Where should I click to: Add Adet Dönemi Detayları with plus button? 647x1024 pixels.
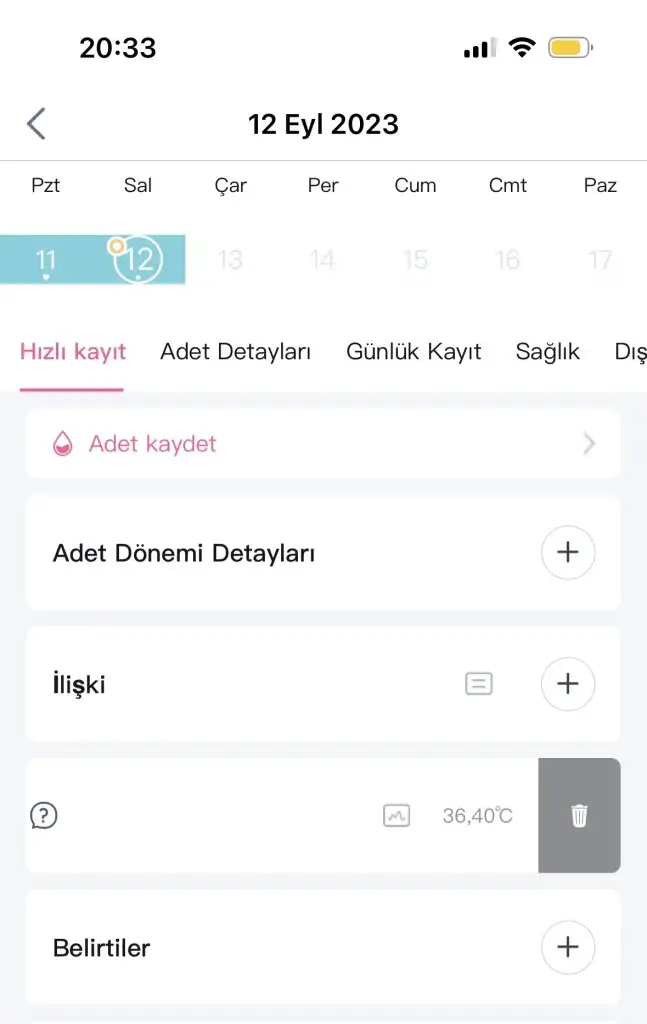(568, 552)
